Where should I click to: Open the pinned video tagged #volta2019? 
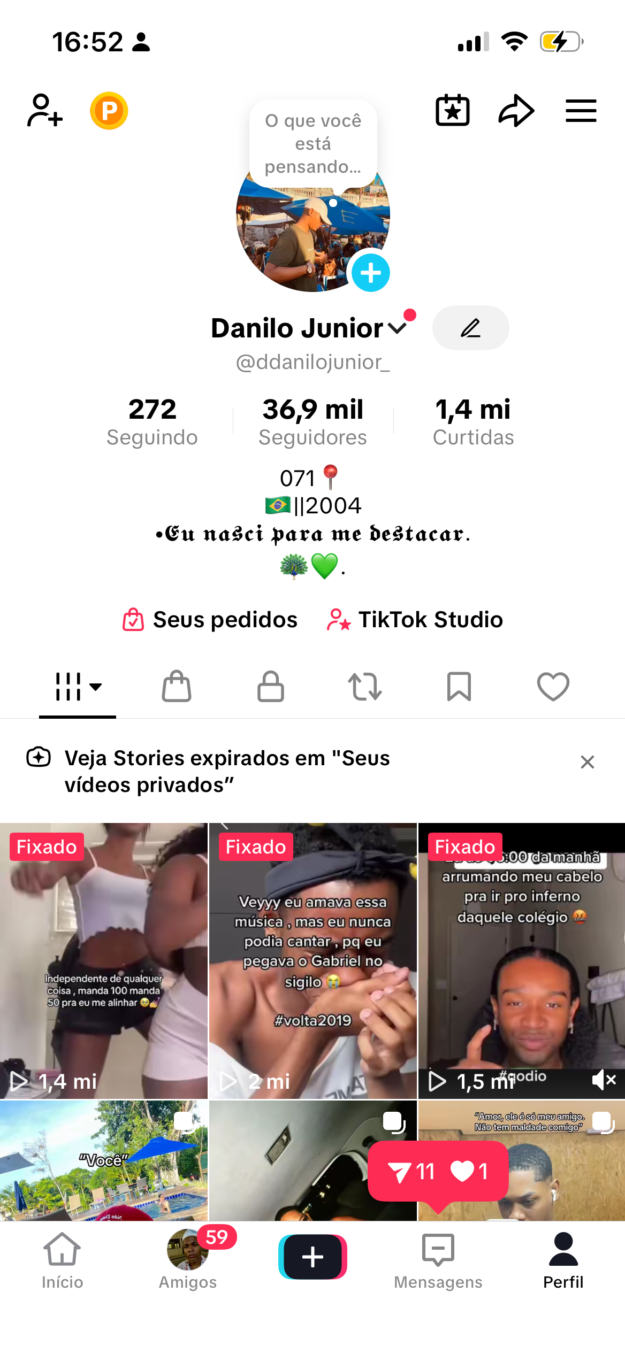pos(313,960)
